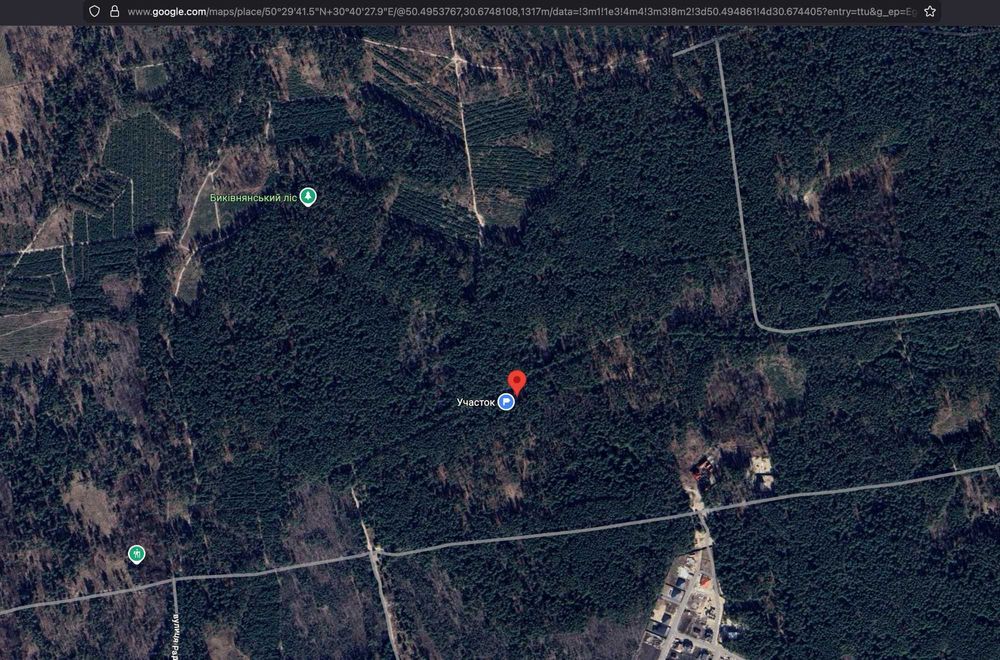The height and width of the screenshot is (660, 1000).
Task: Tap the red dropped pin on the map
Action: [x=517, y=382]
